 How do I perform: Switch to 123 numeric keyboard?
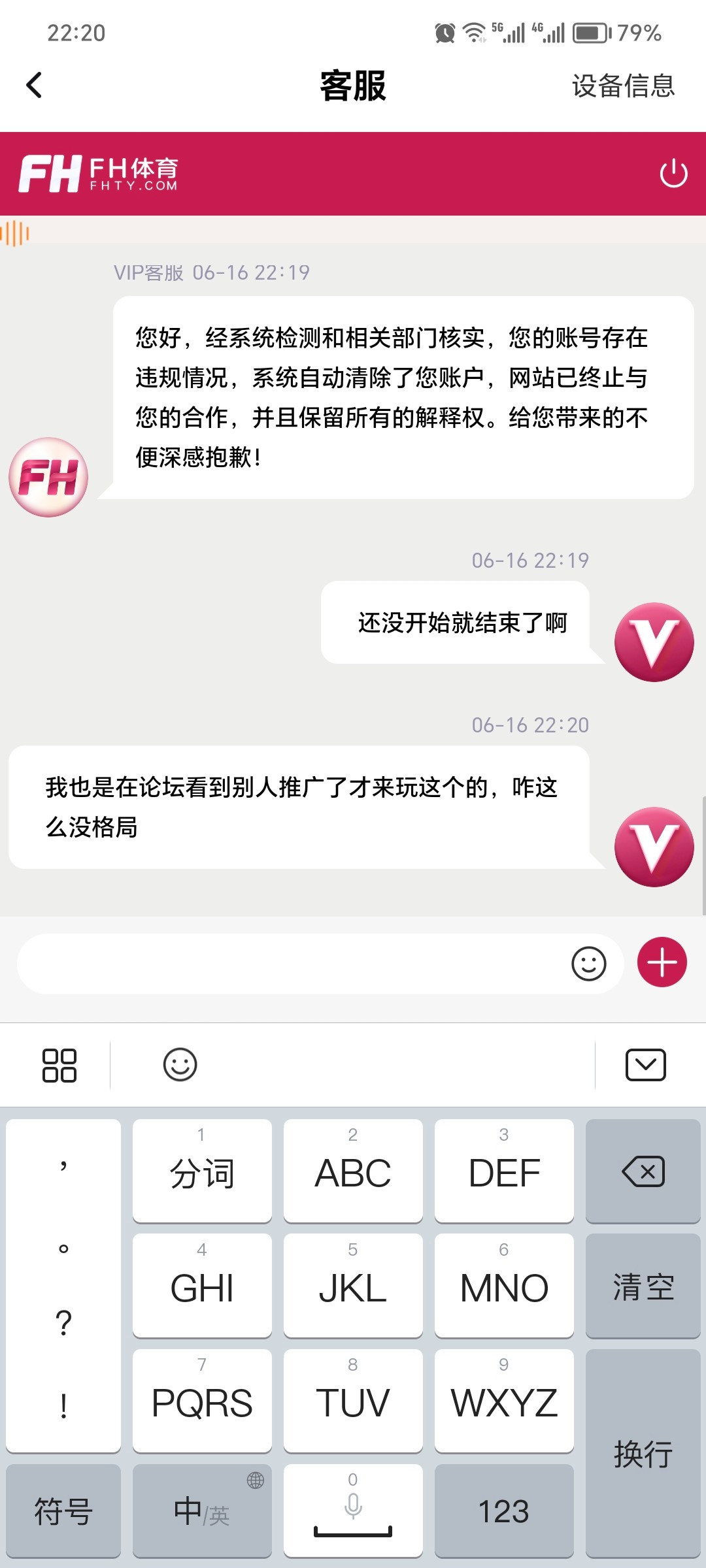tap(503, 1511)
